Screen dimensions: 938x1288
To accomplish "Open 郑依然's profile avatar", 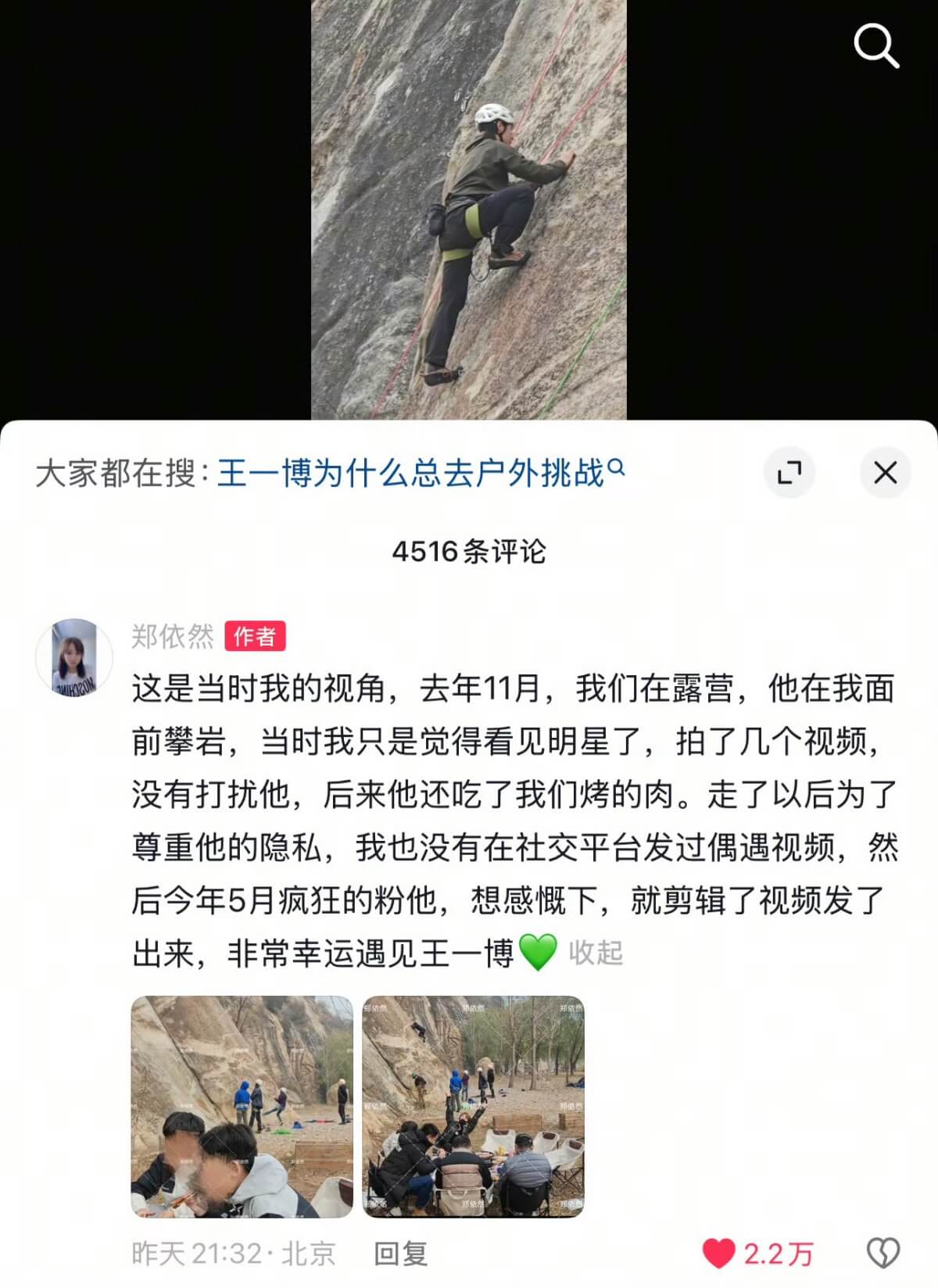I will pos(74,658).
